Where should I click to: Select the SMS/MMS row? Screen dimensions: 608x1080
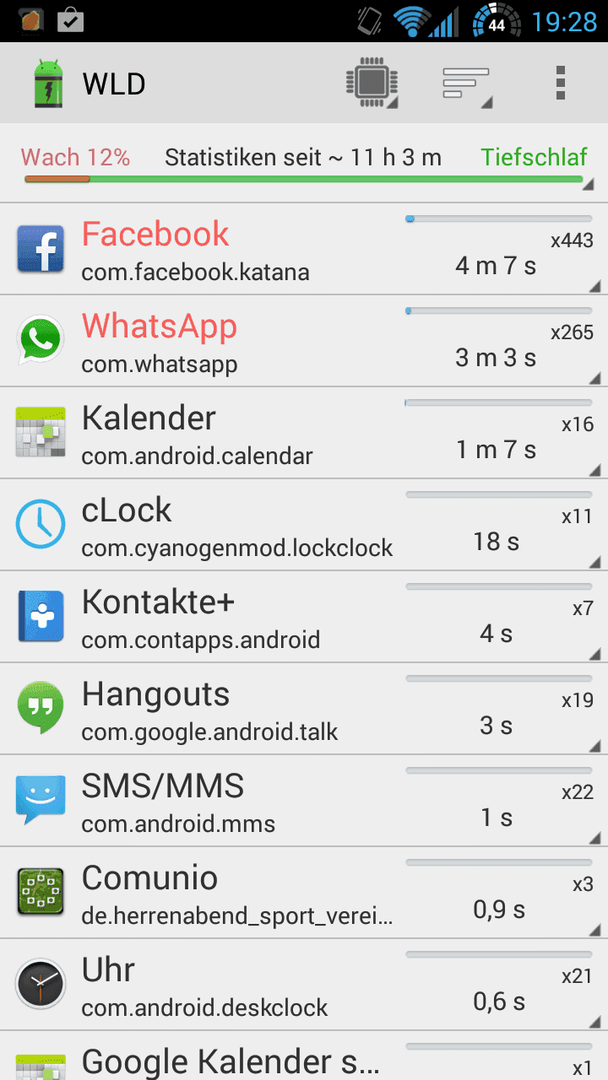[304, 800]
